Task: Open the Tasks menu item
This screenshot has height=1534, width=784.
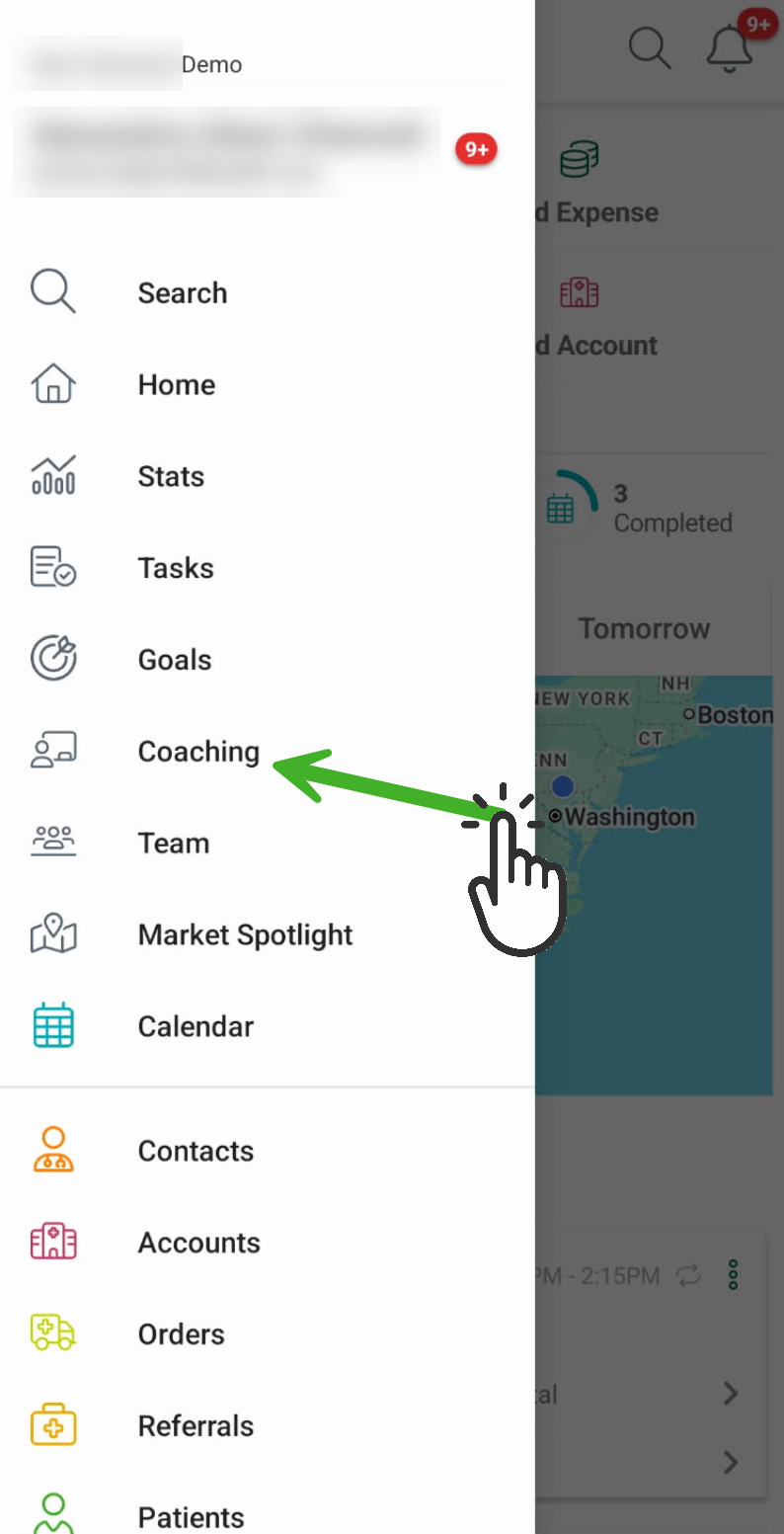Action: 267,569
